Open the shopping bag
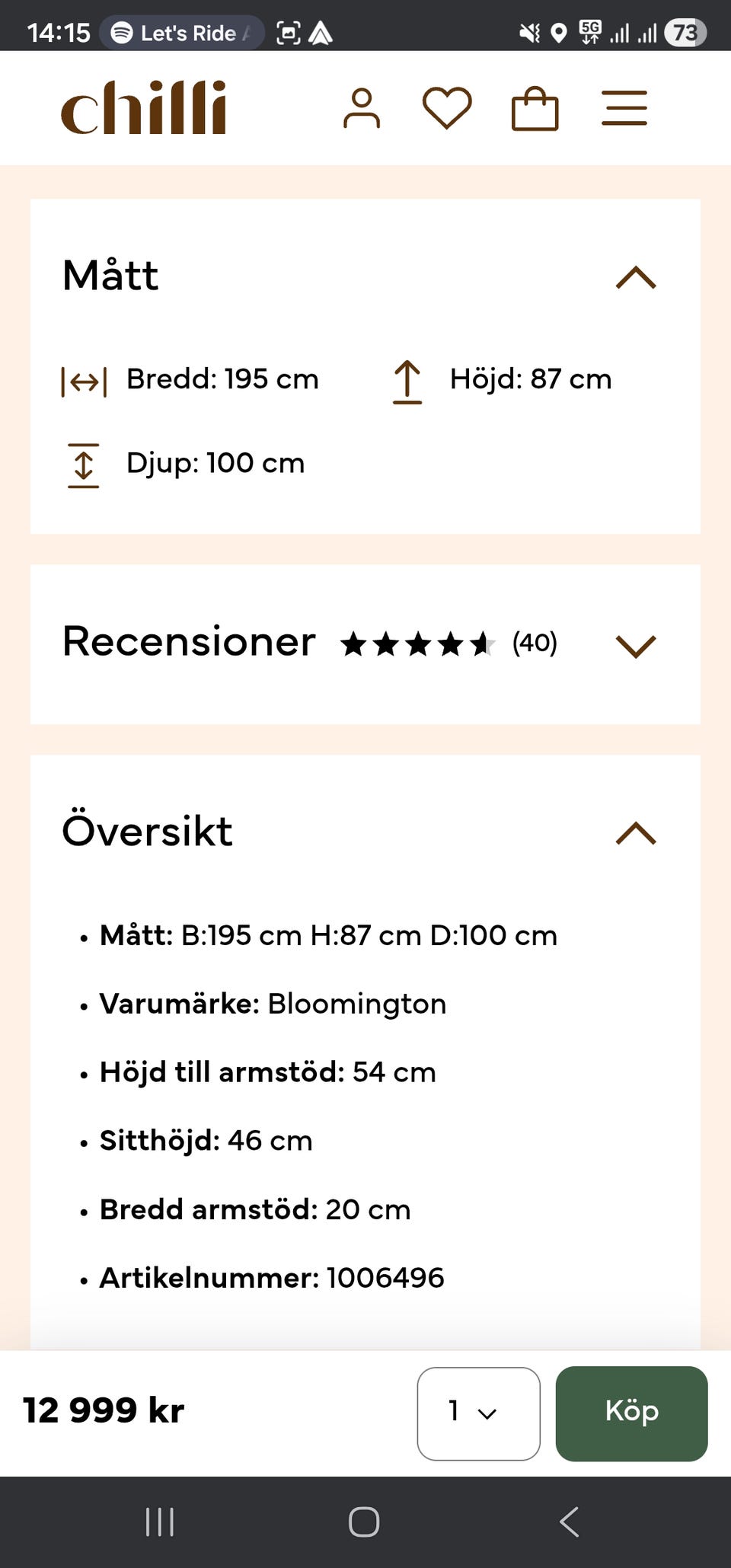The height and width of the screenshot is (1568, 731). [535, 109]
